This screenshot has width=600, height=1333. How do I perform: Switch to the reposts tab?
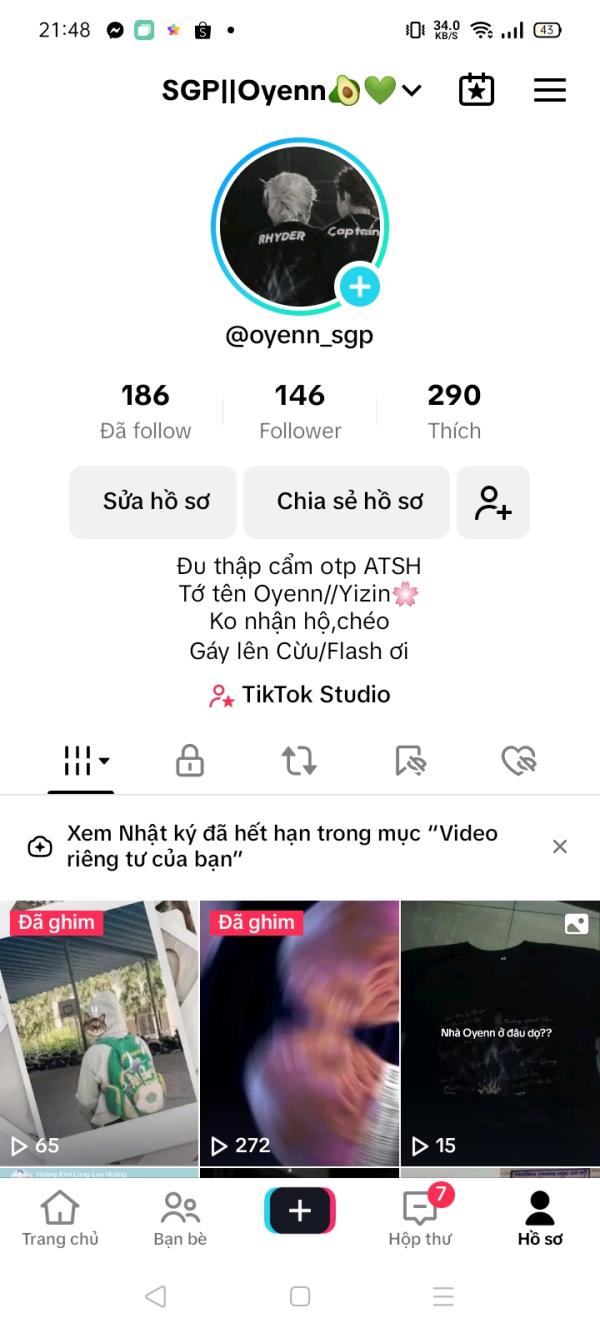299,762
